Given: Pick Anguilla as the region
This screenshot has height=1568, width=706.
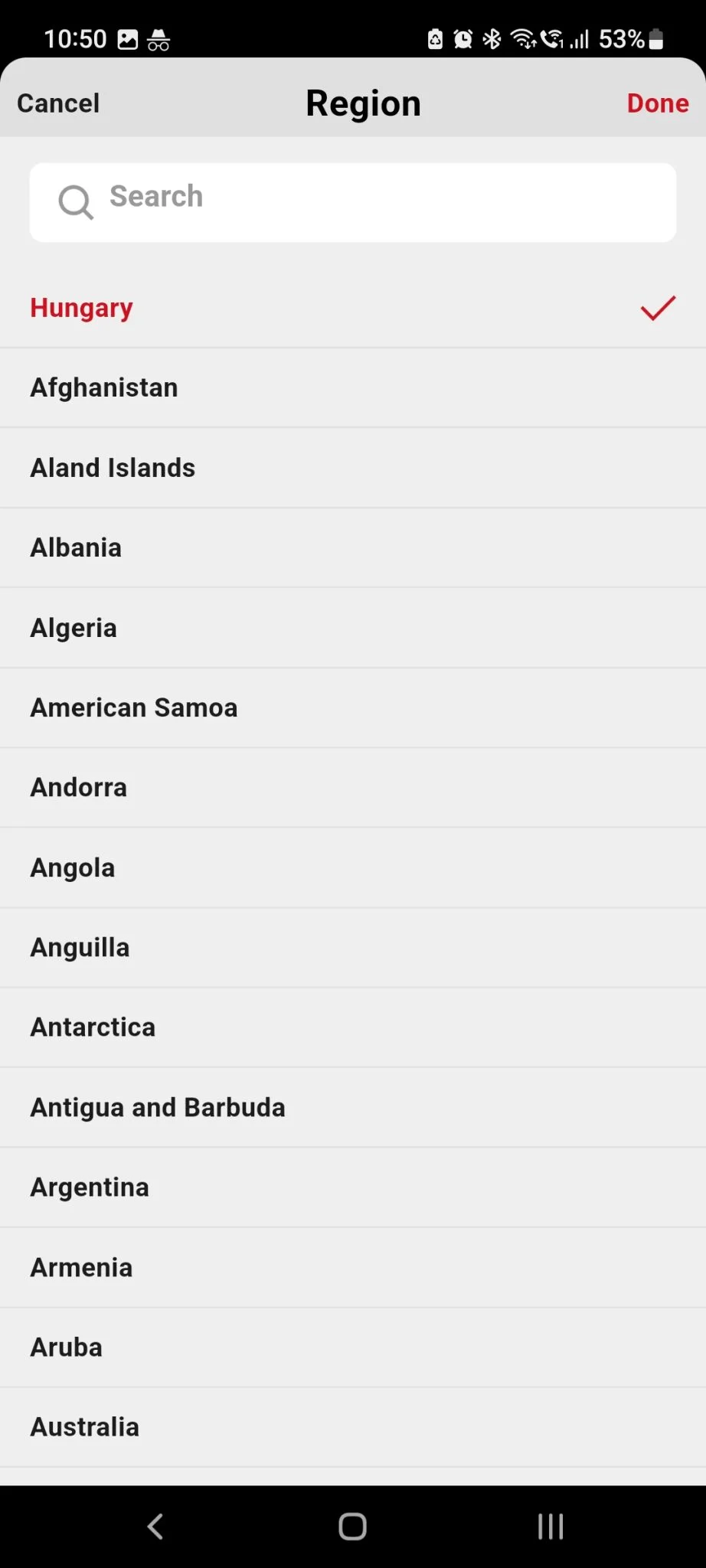Looking at the screenshot, I should pyautogui.click(x=80, y=947).
